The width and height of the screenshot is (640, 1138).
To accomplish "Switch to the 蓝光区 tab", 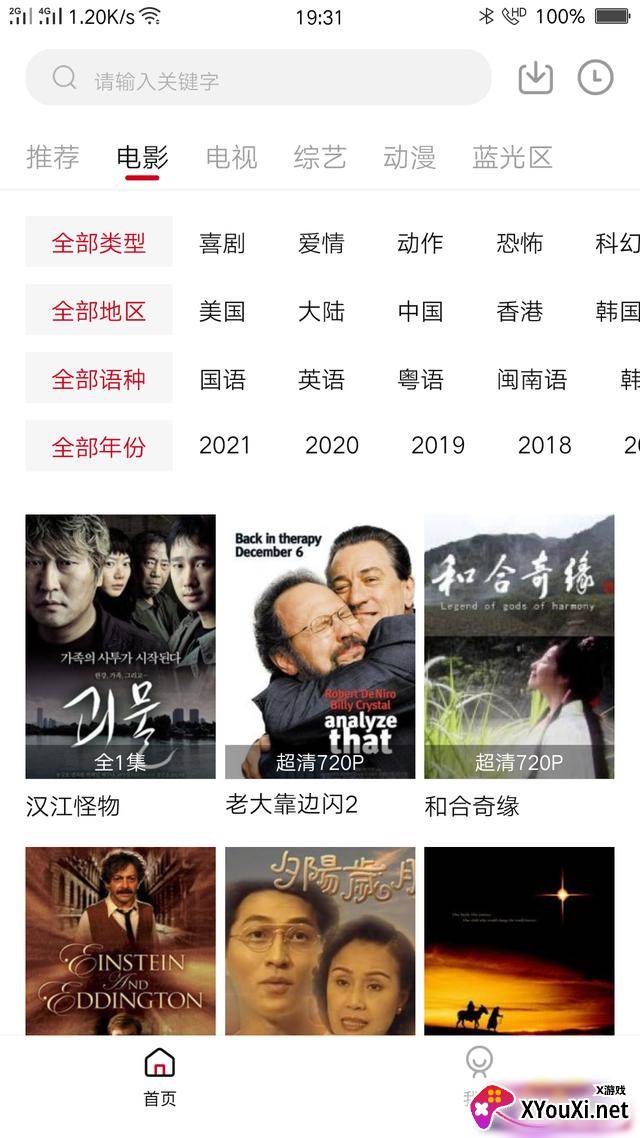I will pos(512,157).
